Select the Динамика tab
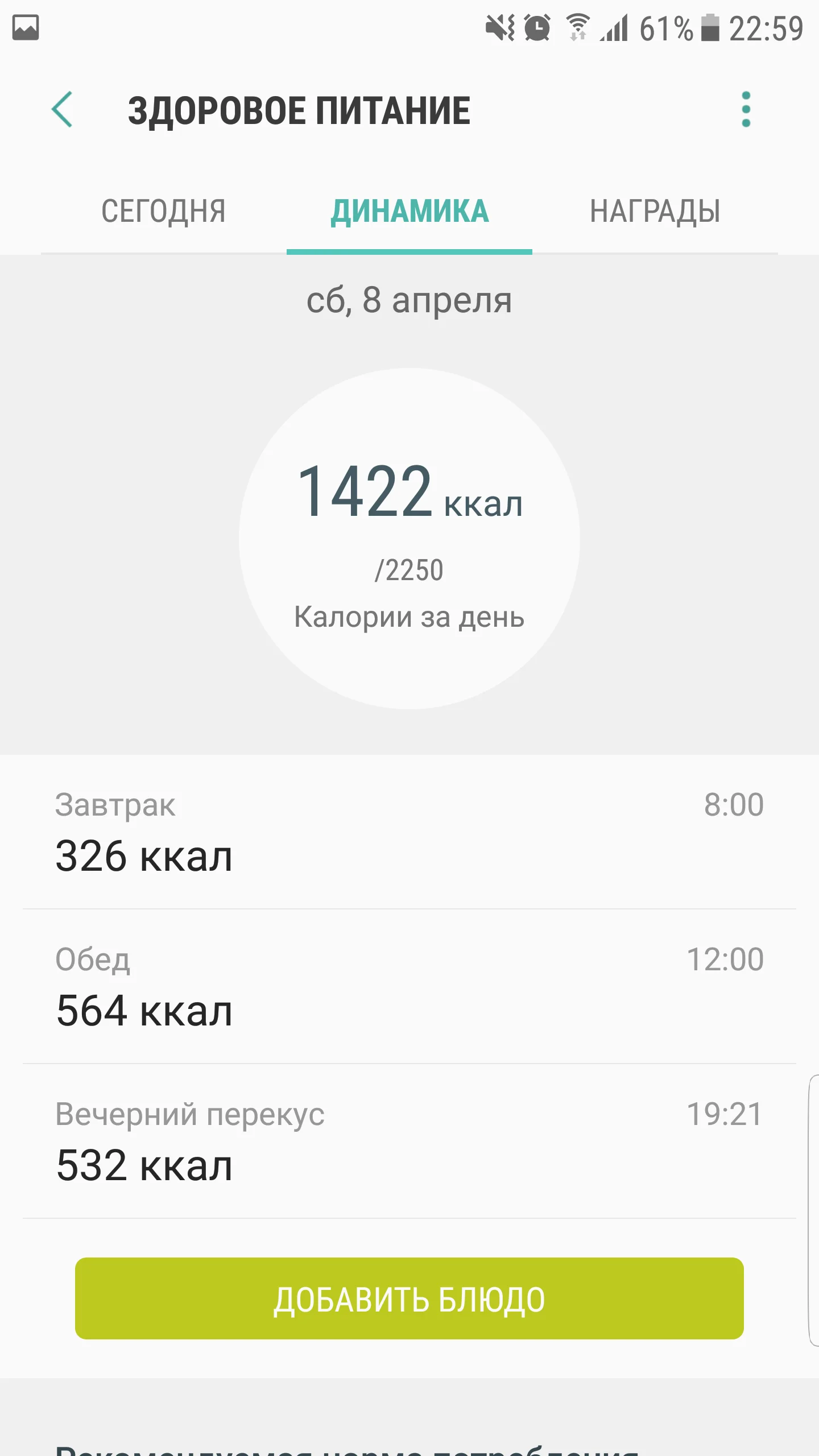 [409, 212]
